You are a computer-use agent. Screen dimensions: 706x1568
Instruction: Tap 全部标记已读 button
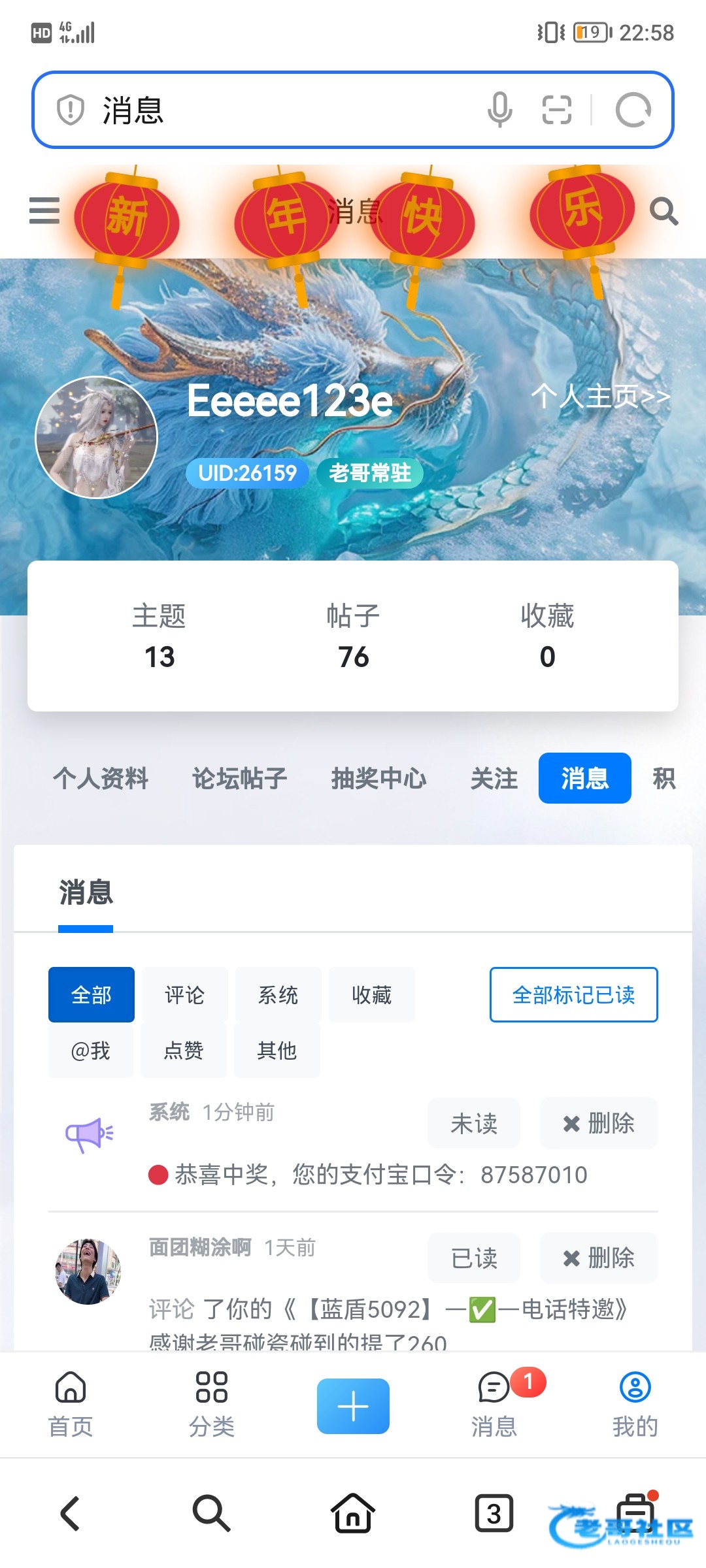pyautogui.click(x=573, y=995)
